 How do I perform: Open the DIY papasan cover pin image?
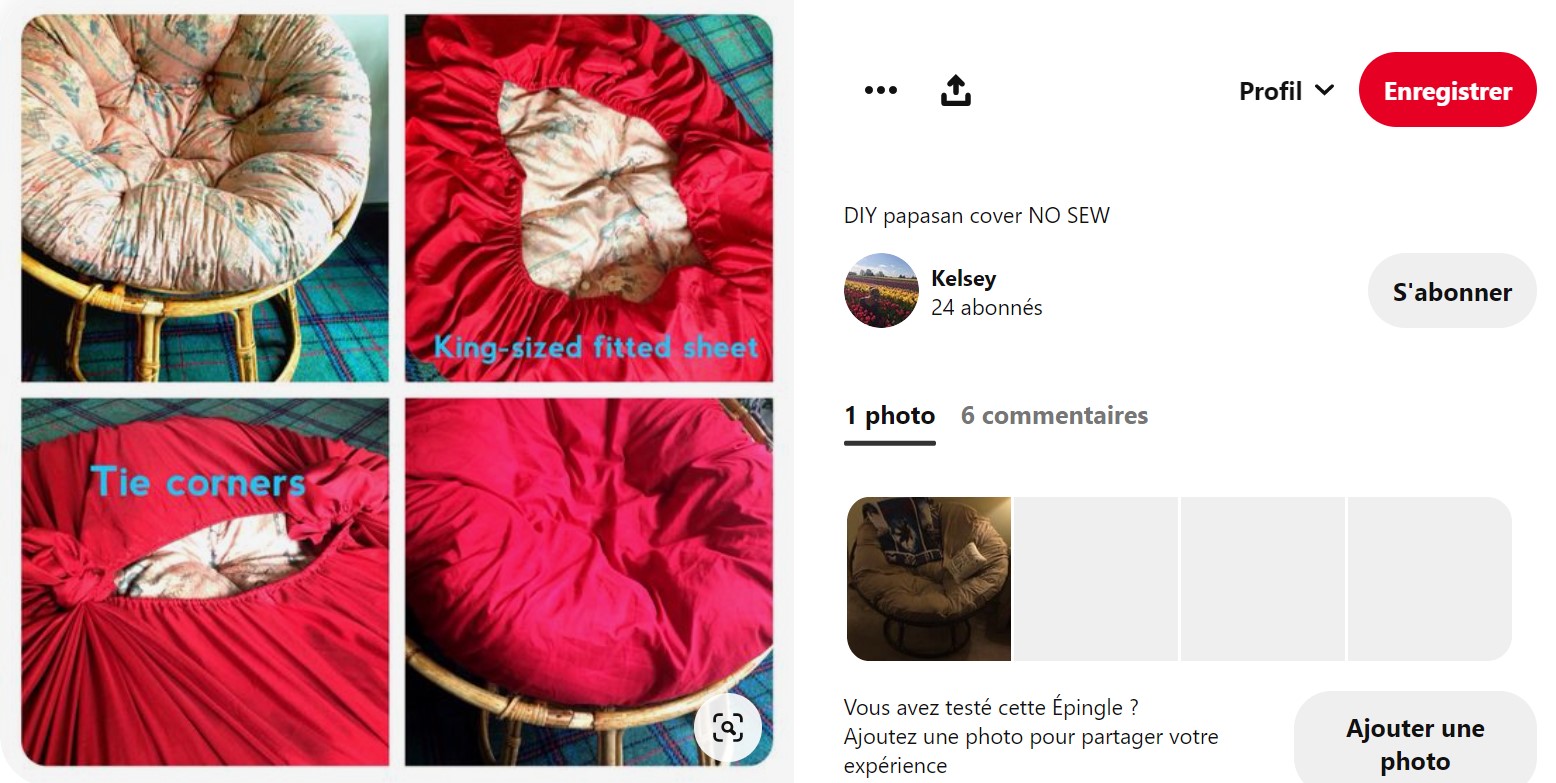point(397,390)
